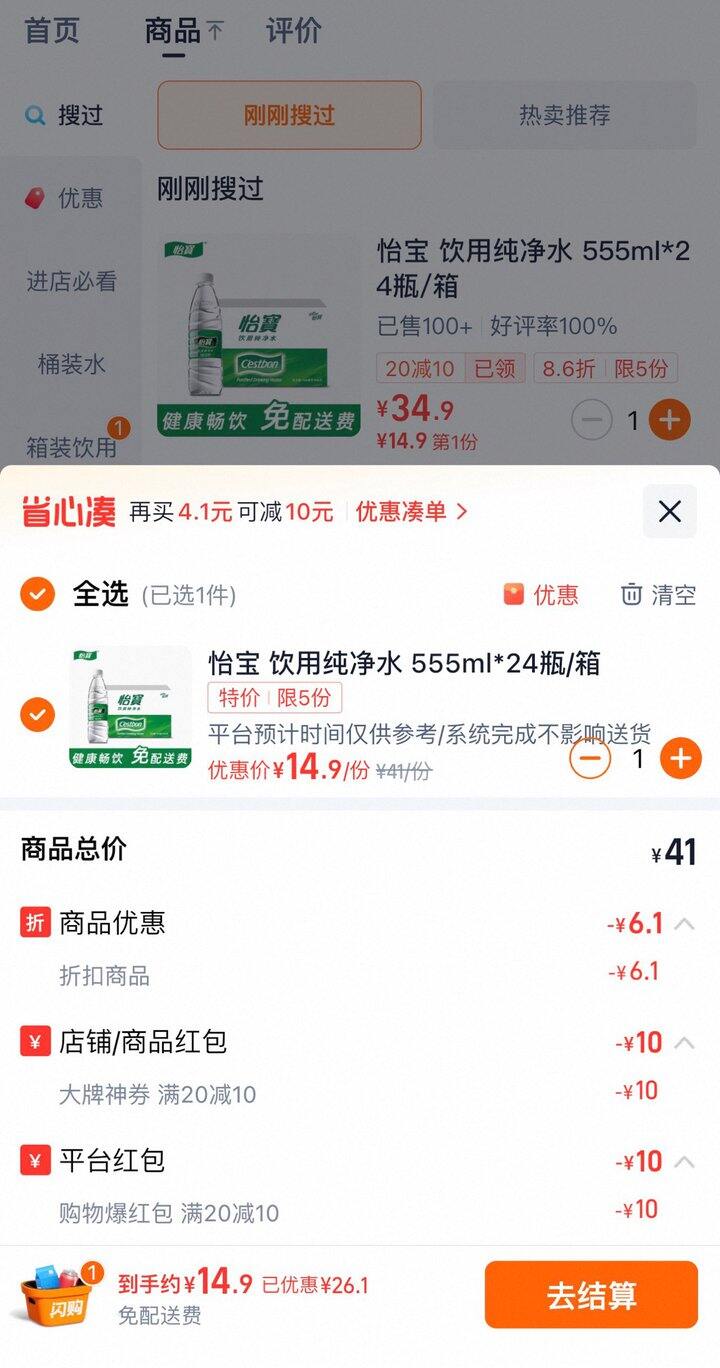Switch to the 评价 reviews tab
Viewport: 720px width, 1368px height.
[x=294, y=31]
